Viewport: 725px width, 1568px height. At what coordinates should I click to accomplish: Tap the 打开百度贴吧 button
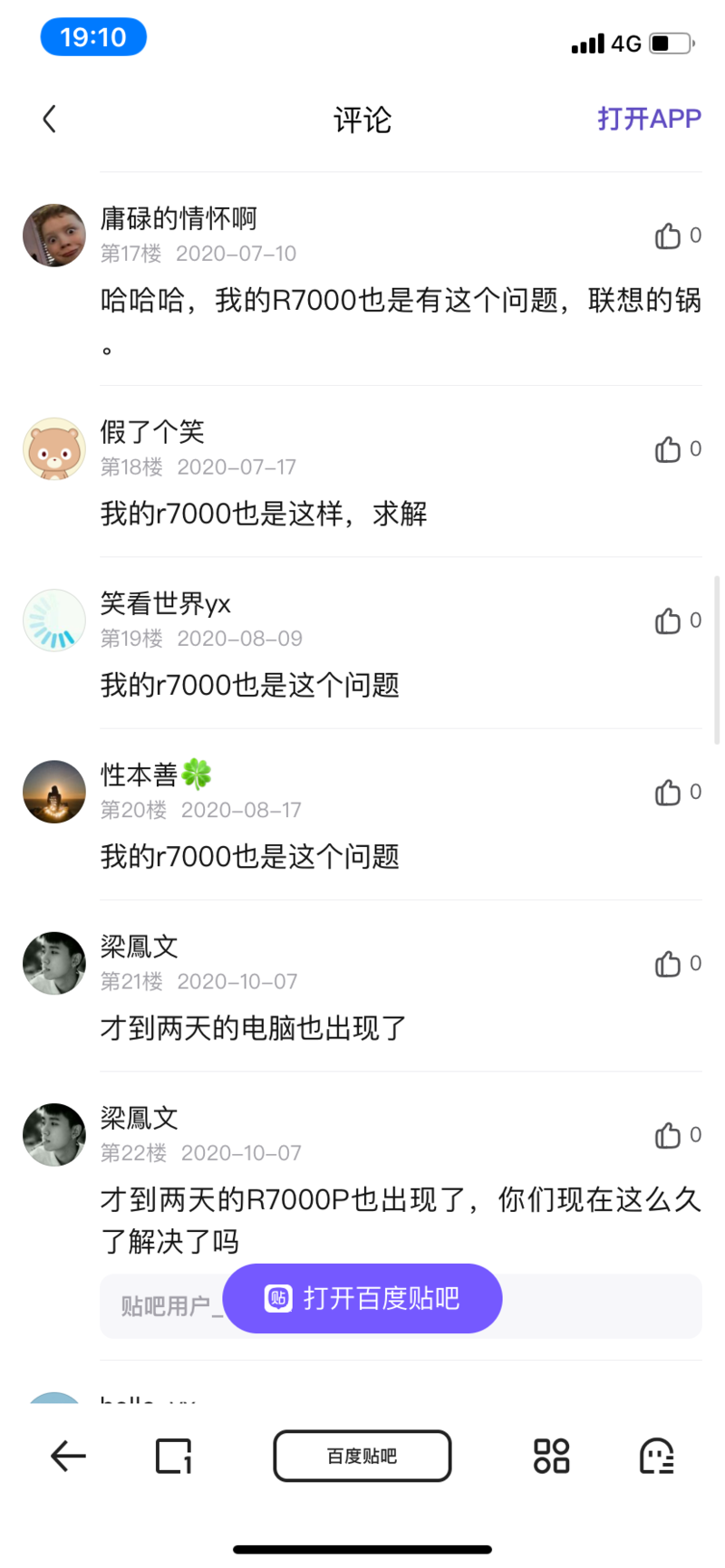coord(362,1298)
